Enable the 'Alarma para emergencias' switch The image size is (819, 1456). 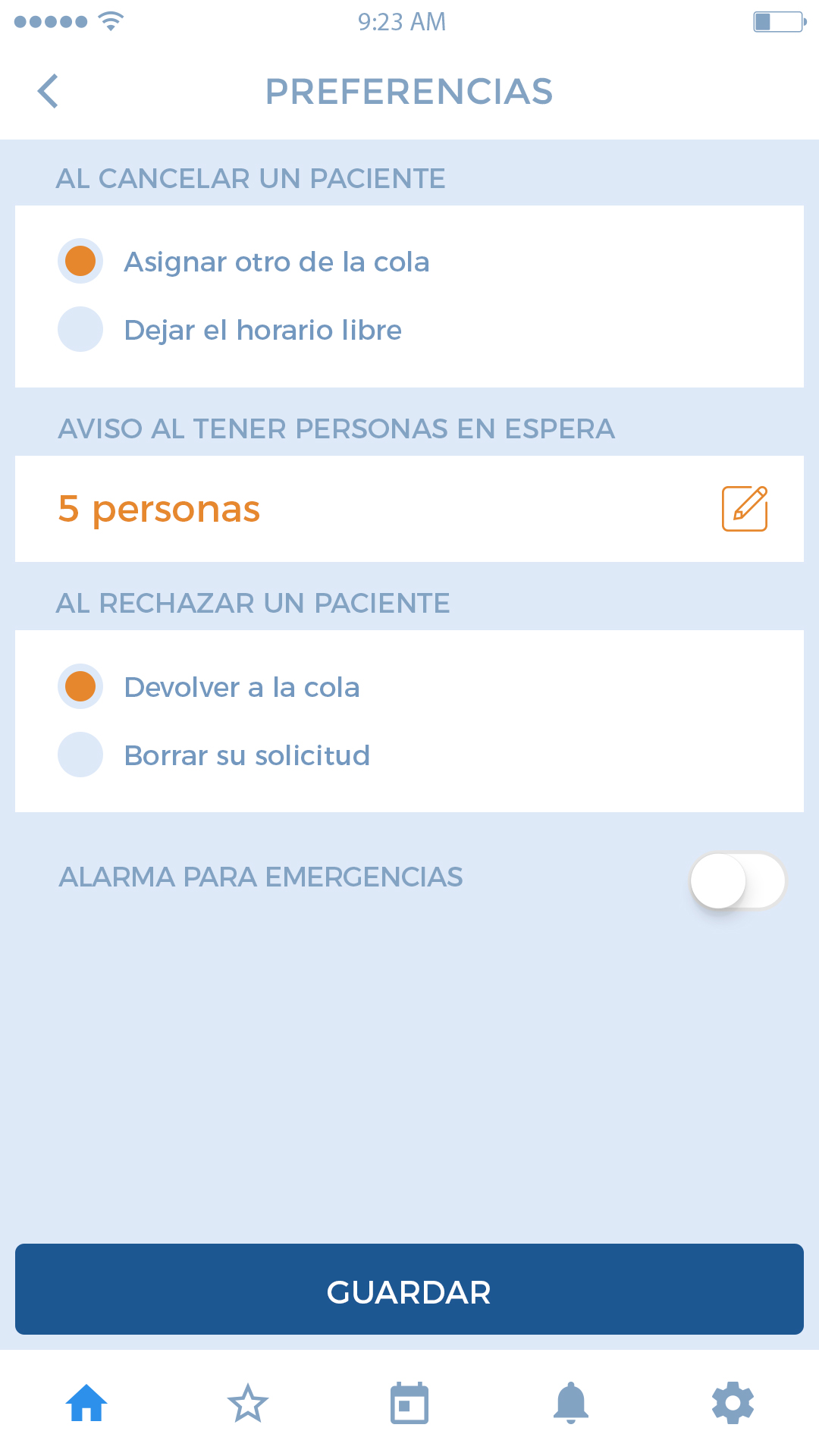(x=737, y=880)
